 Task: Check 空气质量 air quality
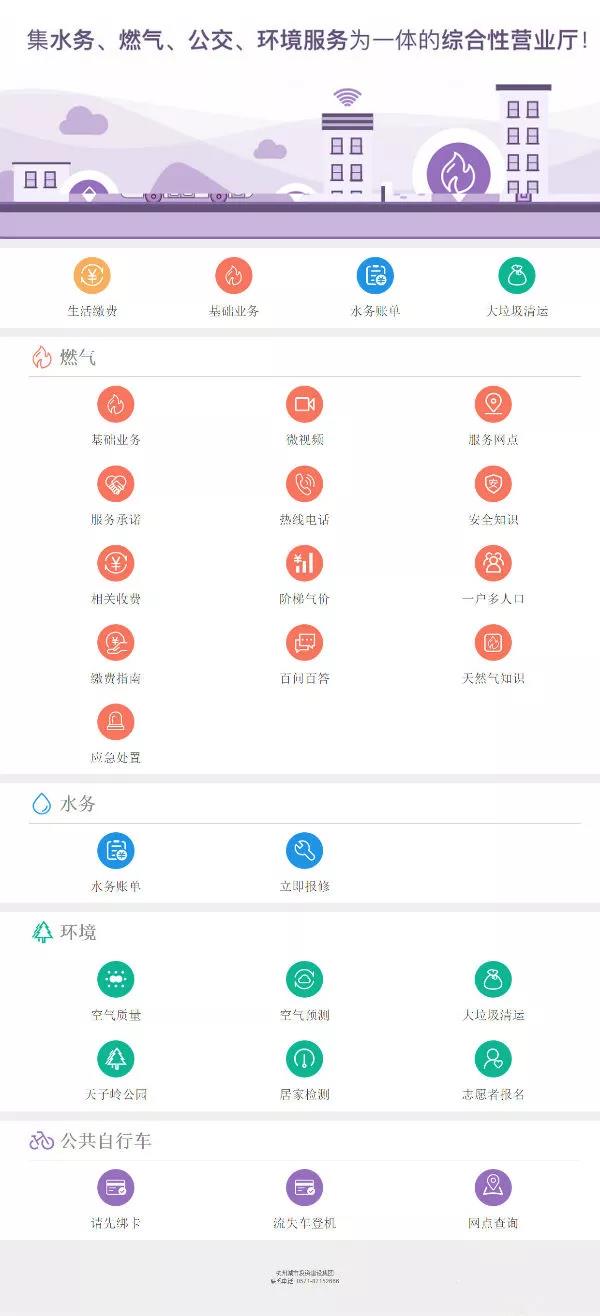(115, 979)
